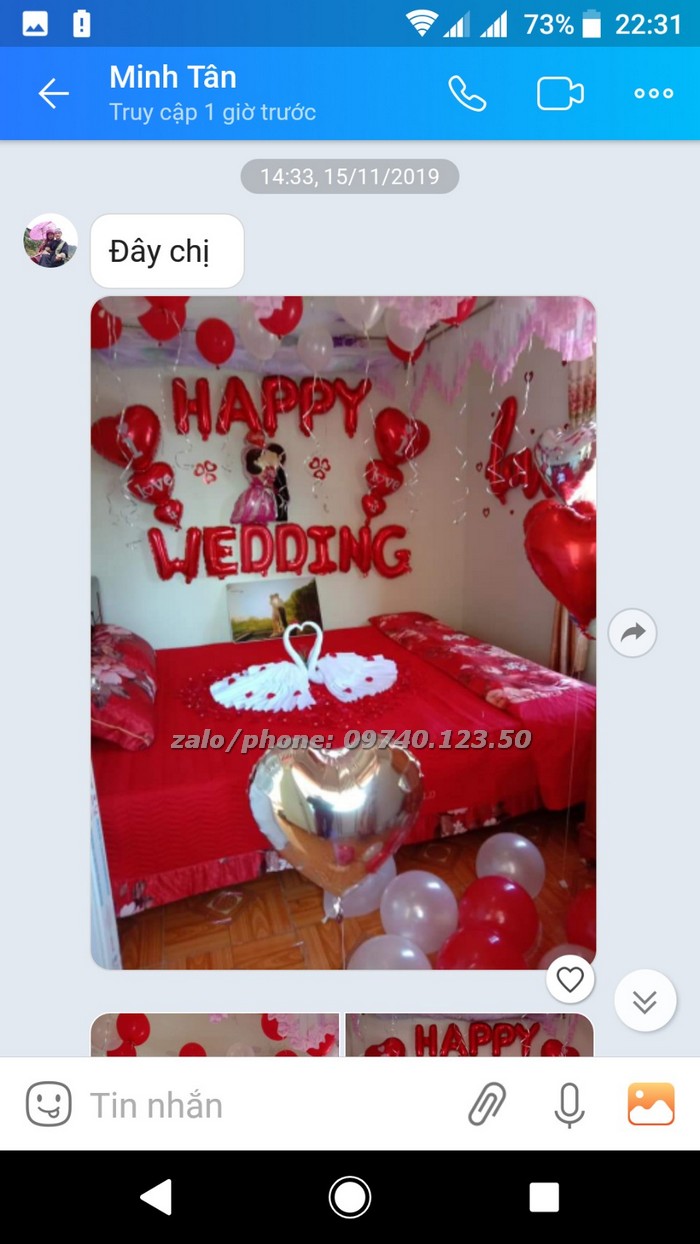Forward the photo with the share arrow
This screenshot has width=700, height=1244.
[632, 633]
